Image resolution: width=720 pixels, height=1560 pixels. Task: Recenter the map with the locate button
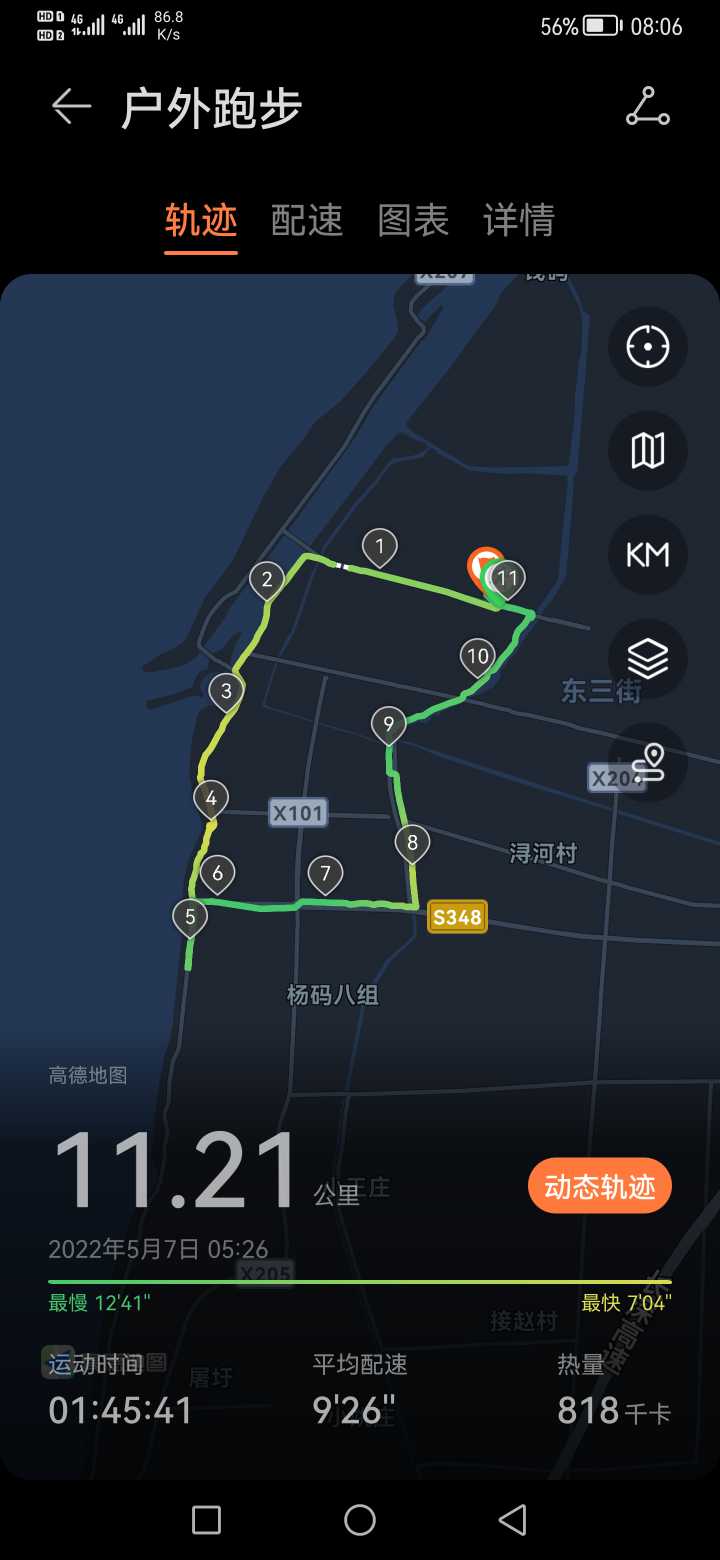[x=648, y=347]
